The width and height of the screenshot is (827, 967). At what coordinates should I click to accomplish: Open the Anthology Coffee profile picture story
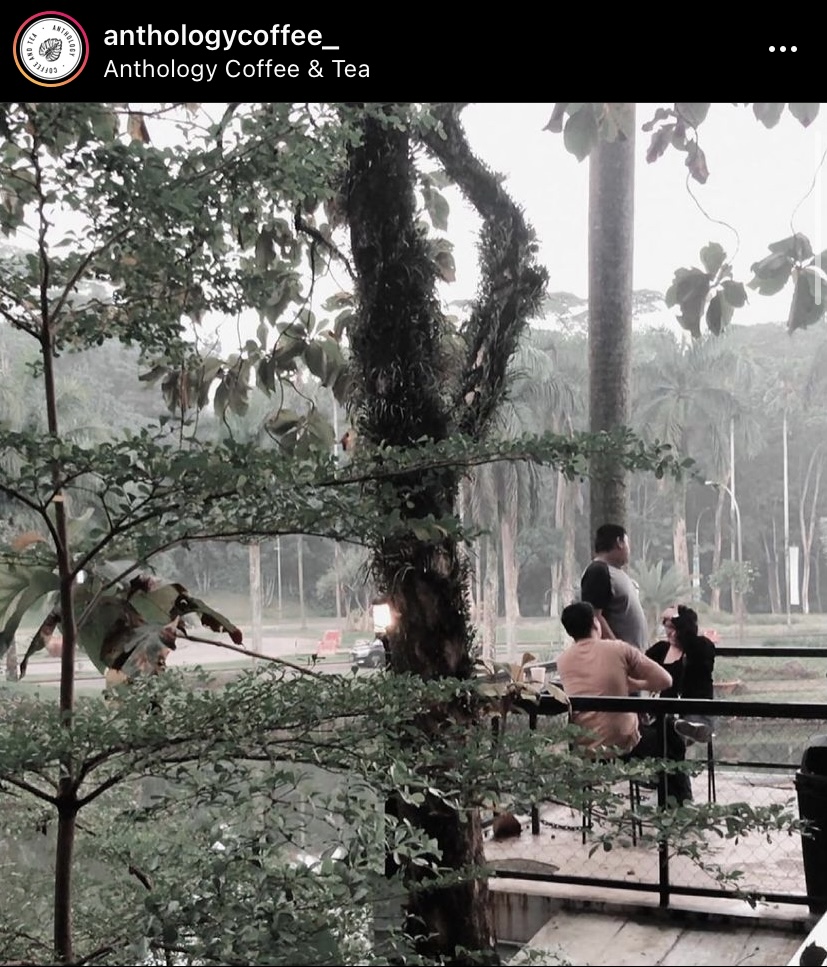point(51,49)
